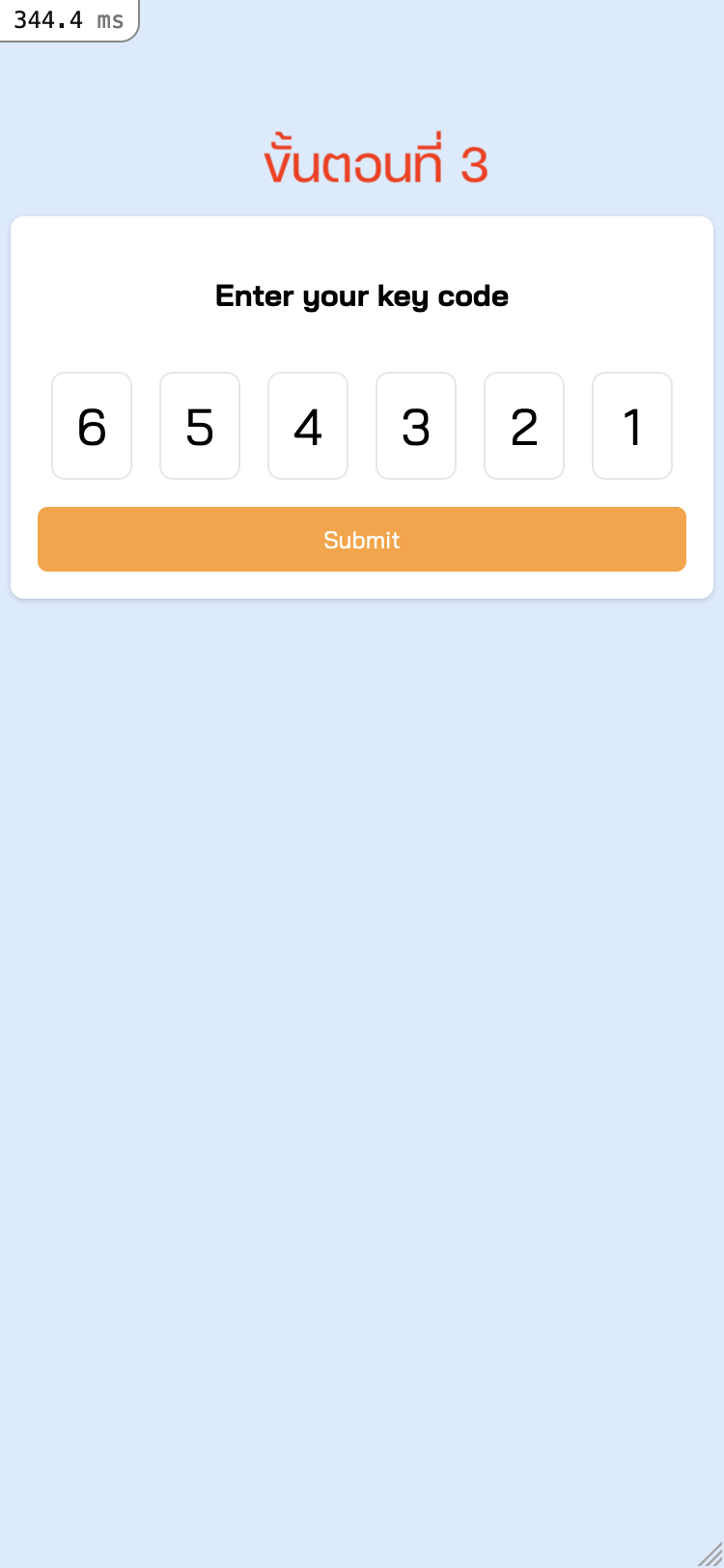Tap the key code box containing 6
Viewport: 724px width, 1568px height.
click(92, 426)
